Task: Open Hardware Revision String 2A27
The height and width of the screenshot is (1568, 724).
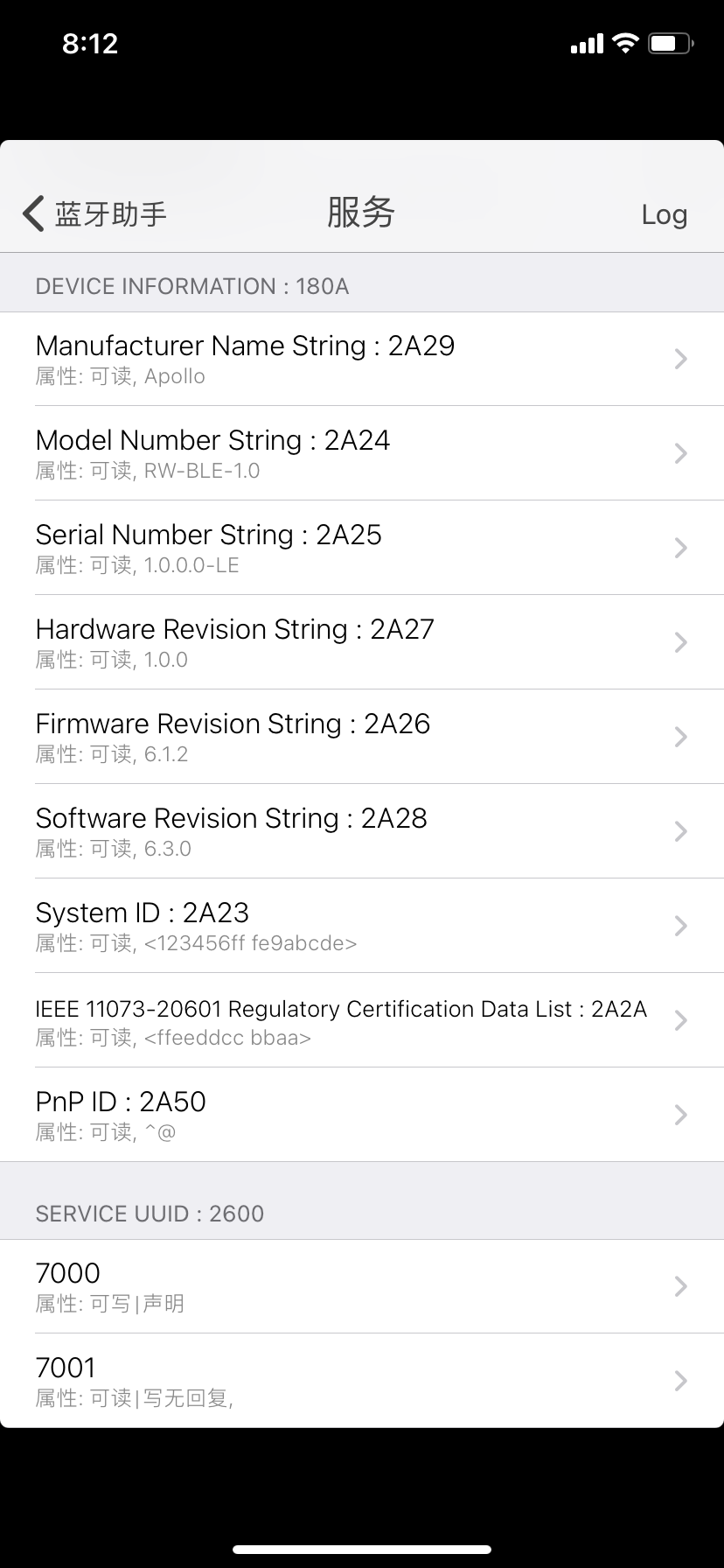Action: point(362,642)
